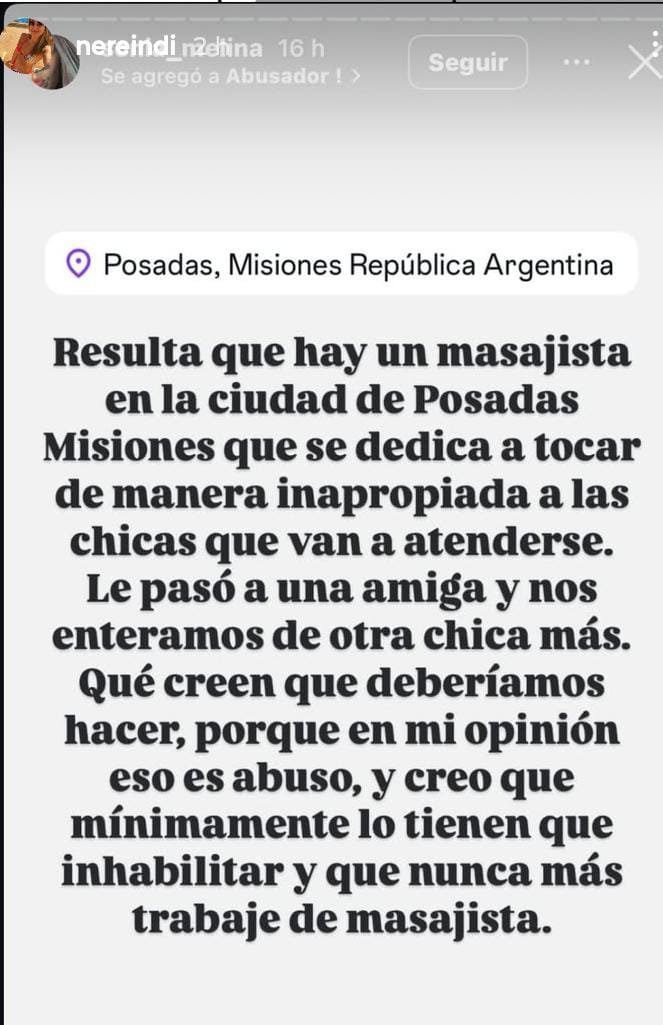Follow this account with the Seguir button
This screenshot has height=1025, width=663.
[x=468, y=62]
